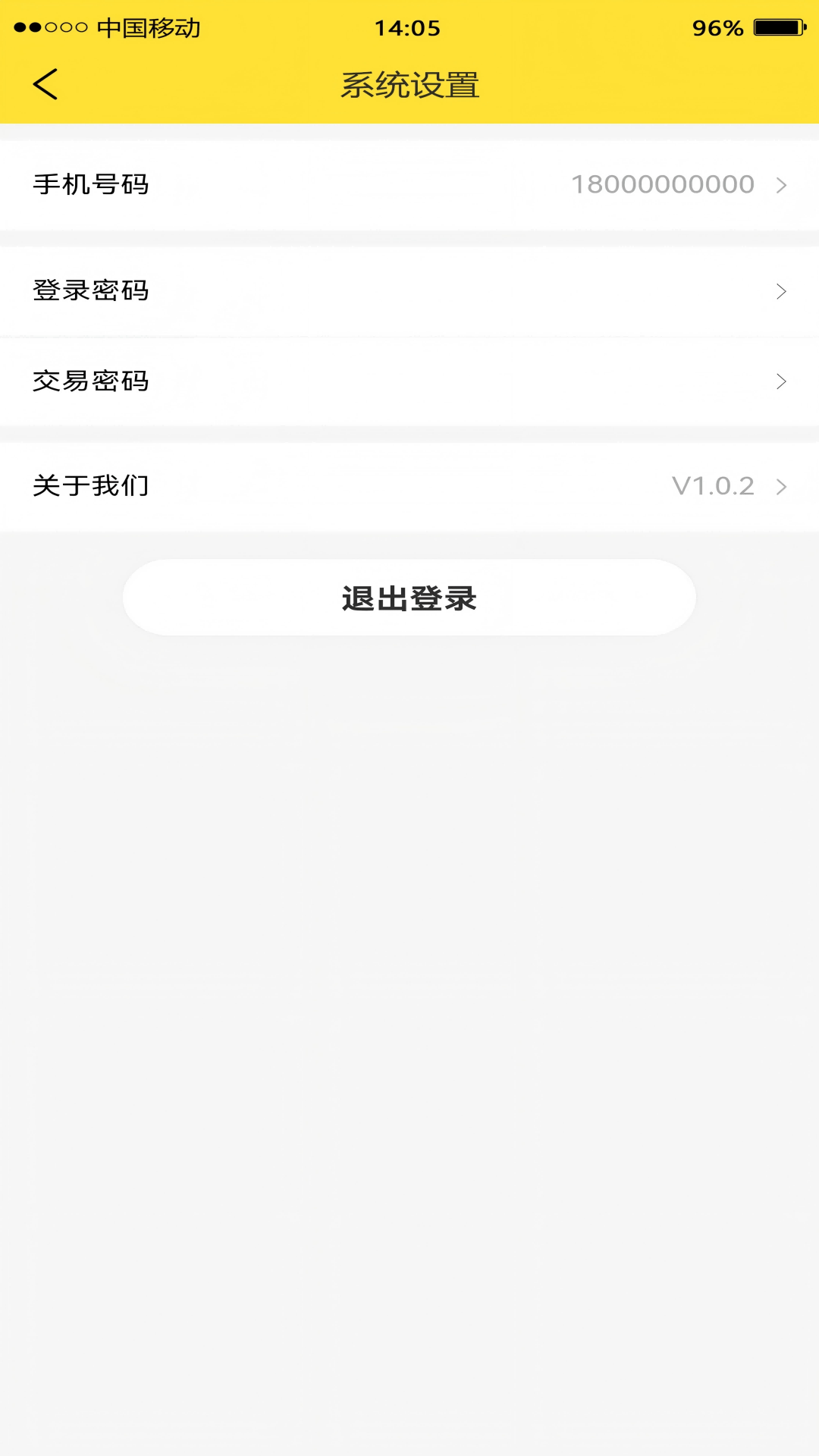Tap 退出登录 to log out
This screenshot has width=819, height=1456.
(409, 598)
